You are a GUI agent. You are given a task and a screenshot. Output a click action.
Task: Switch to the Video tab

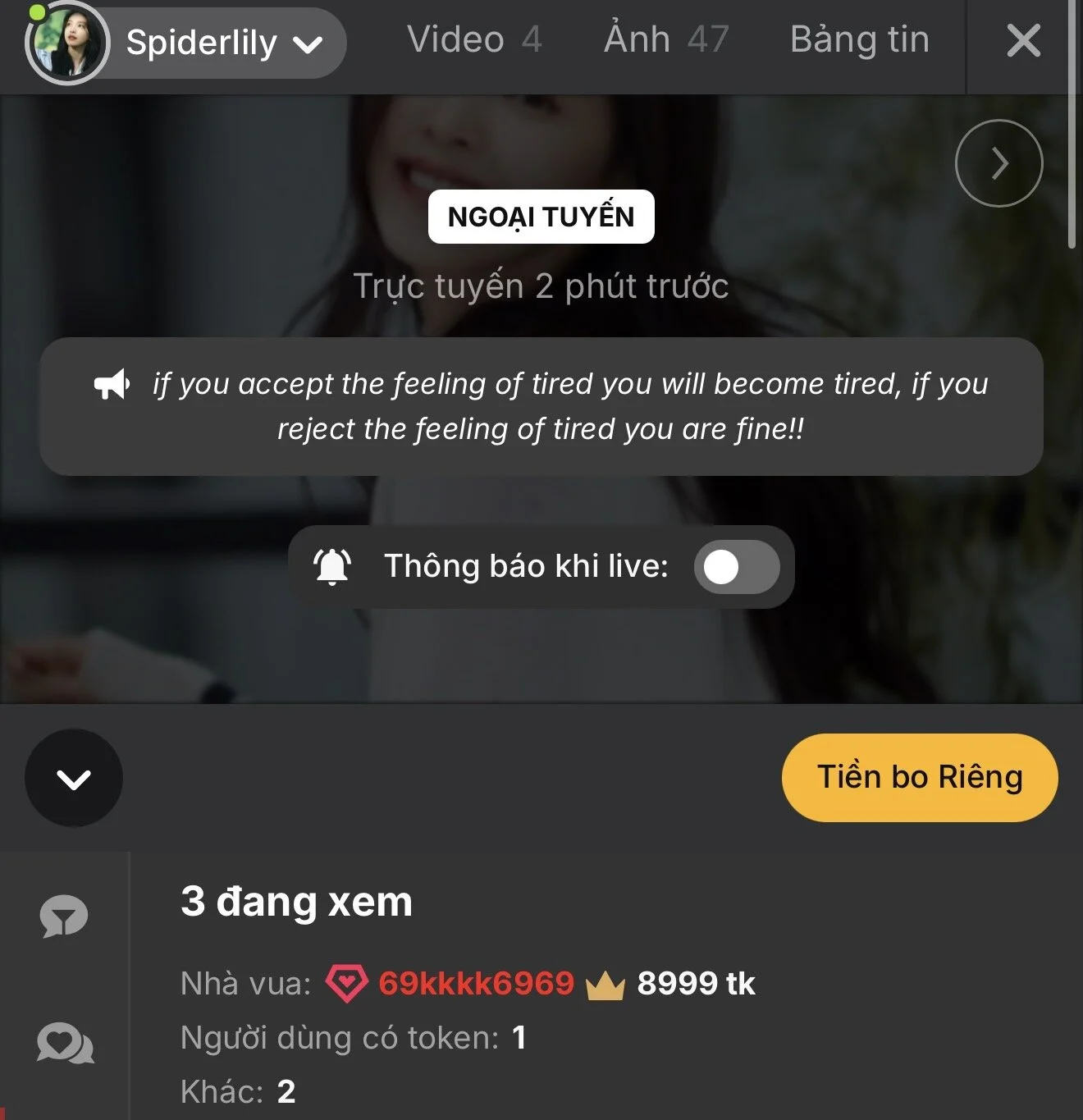473,39
